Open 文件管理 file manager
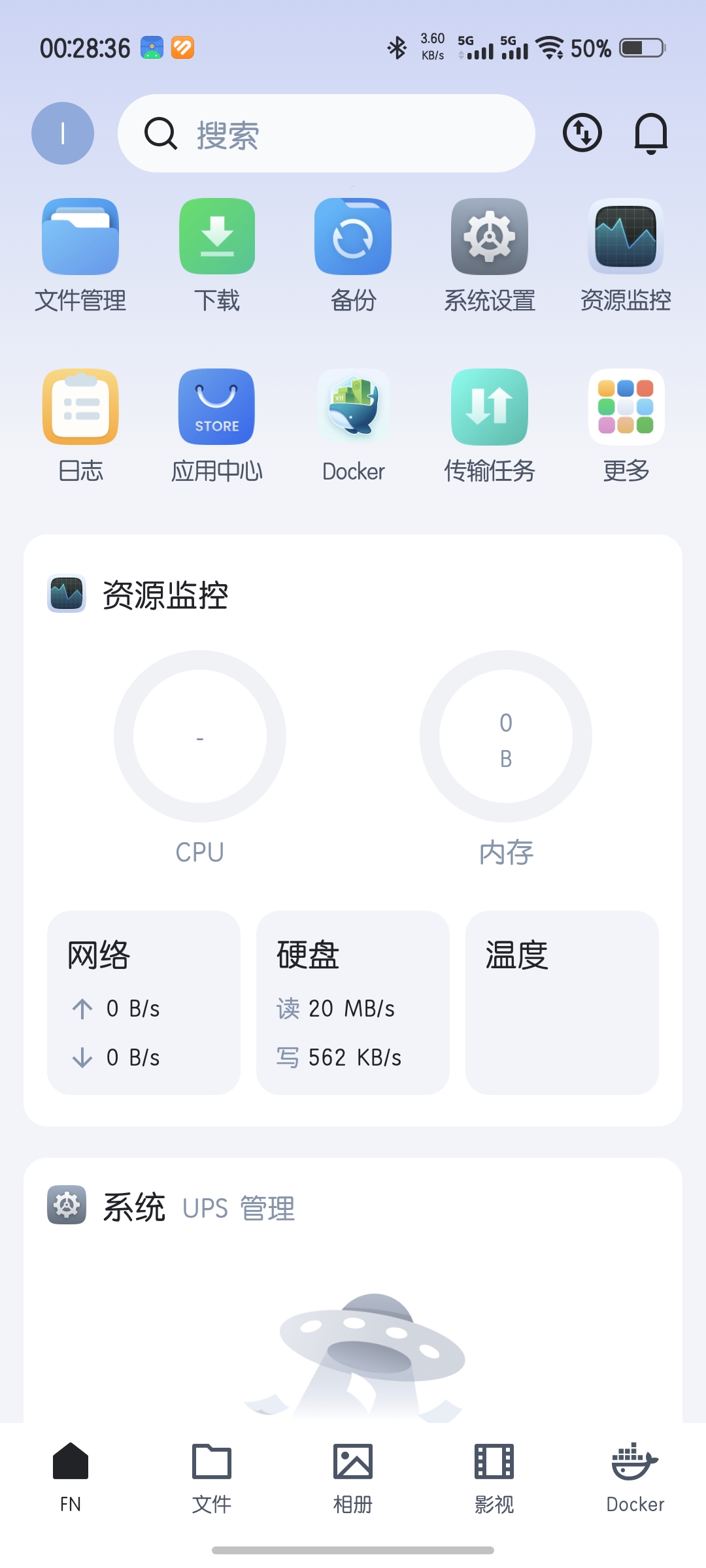The image size is (706, 1568). coord(80,237)
